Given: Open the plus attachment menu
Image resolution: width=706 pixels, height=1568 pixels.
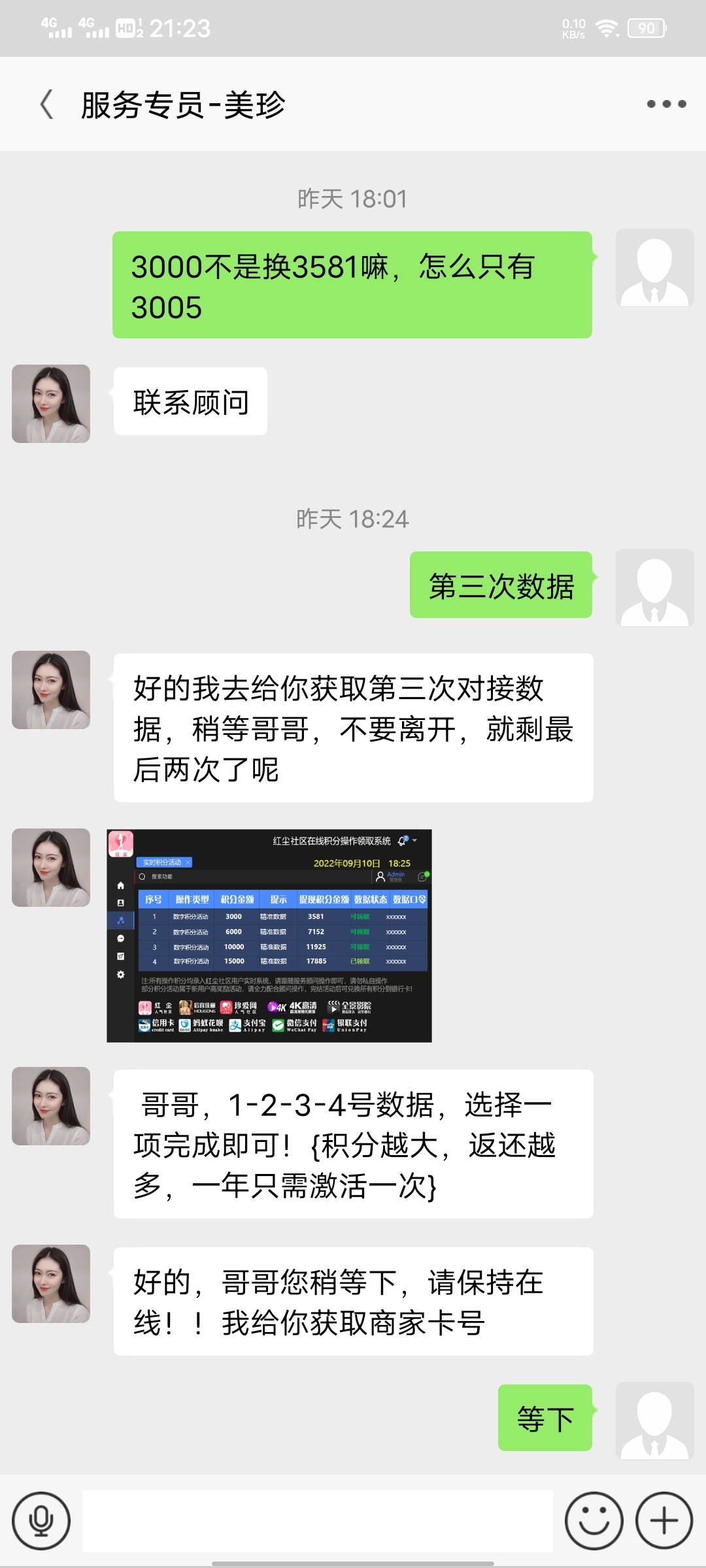Looking at the screenshot, I should (x=664, y=1520).
